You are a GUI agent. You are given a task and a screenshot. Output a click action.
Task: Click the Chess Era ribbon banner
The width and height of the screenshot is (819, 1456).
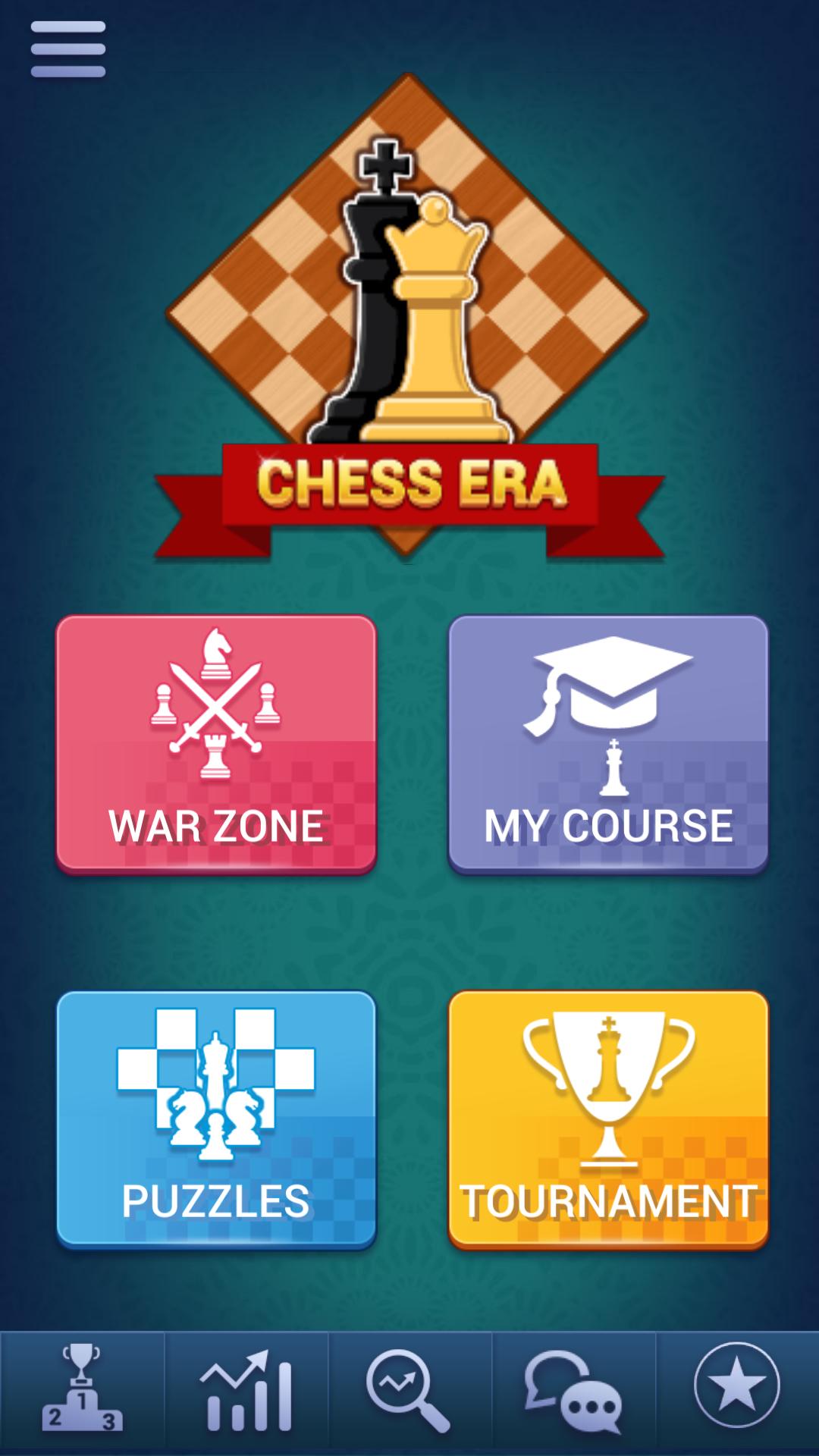coord(413,483)
